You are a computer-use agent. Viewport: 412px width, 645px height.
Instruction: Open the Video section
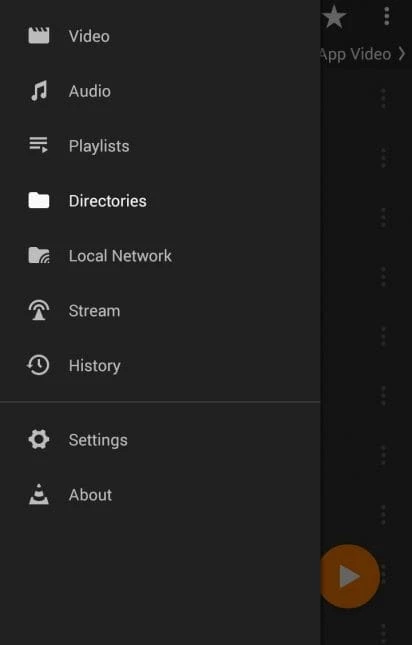(160, 36)
